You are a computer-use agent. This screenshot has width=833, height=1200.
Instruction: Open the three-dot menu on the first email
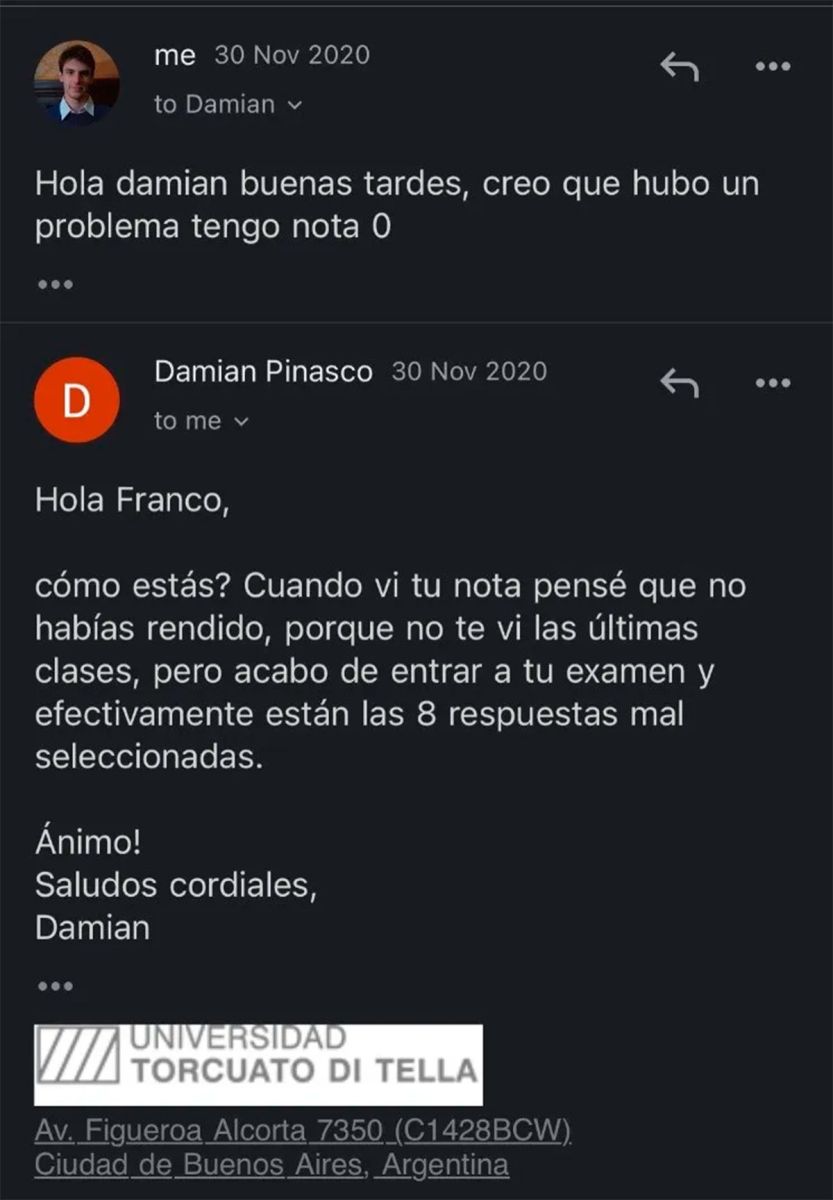click(x=771, y=68)
